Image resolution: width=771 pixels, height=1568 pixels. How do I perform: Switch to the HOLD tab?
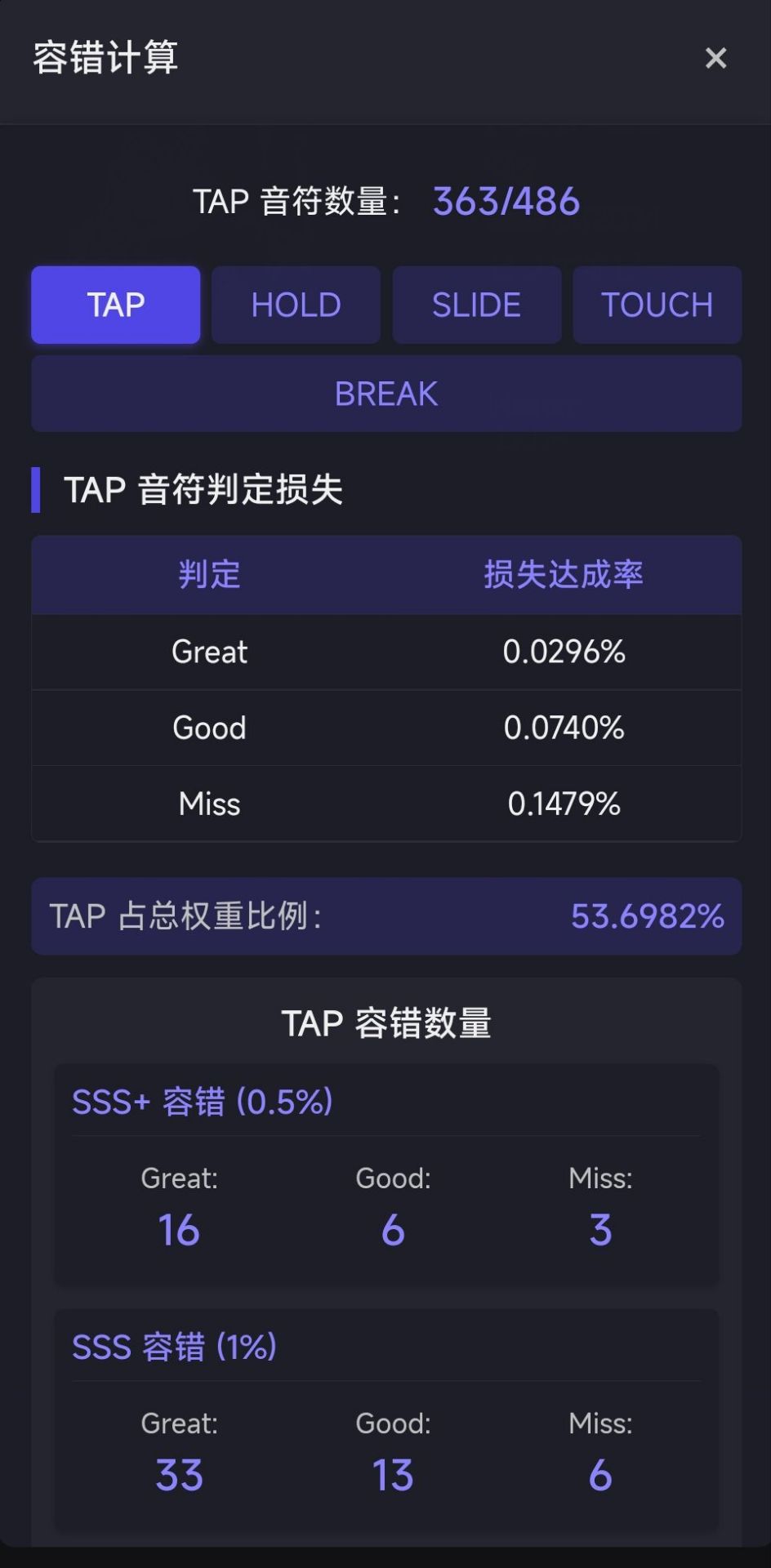[296, 305]
